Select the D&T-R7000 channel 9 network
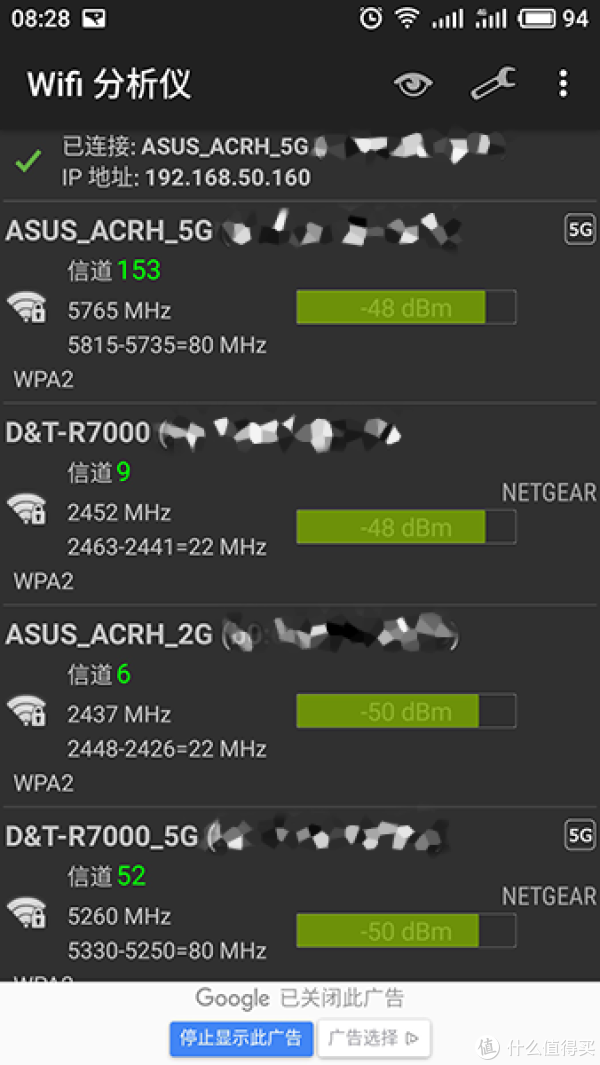The width and height of the screenshot is (600, 1065). coord(300,504)
